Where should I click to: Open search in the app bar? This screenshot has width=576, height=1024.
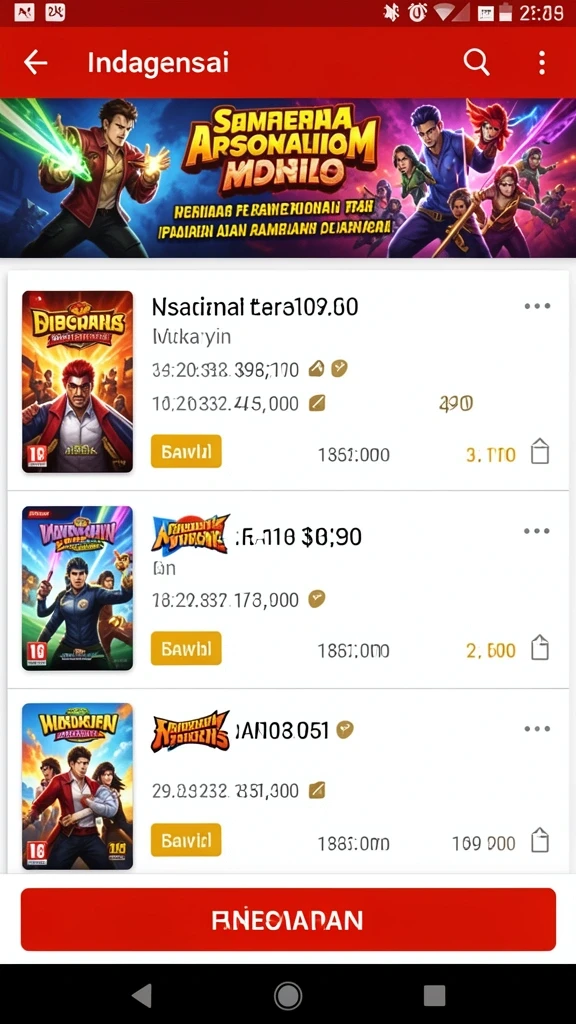click(x=476, y=63)
